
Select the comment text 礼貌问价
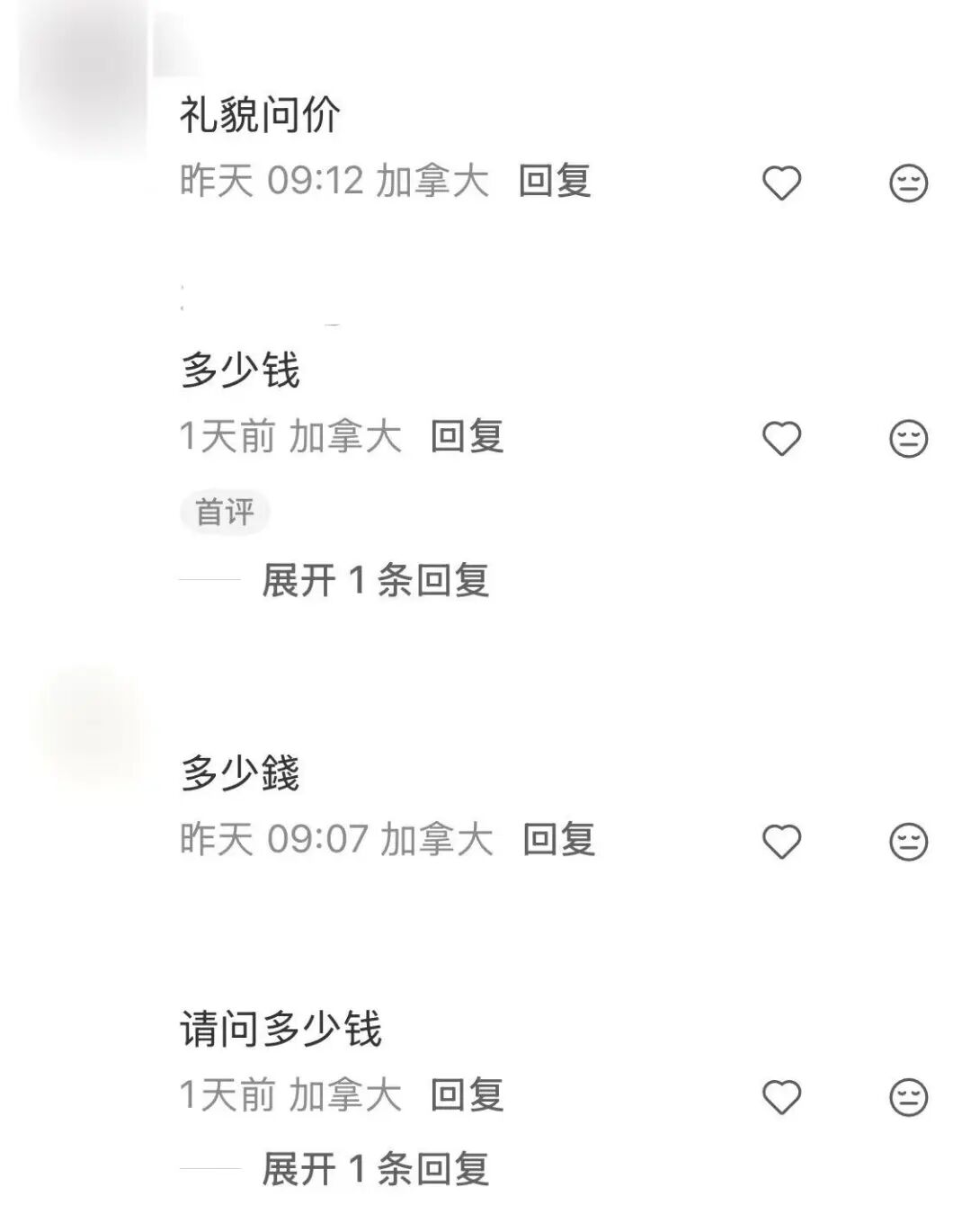[x=261, y=115]
